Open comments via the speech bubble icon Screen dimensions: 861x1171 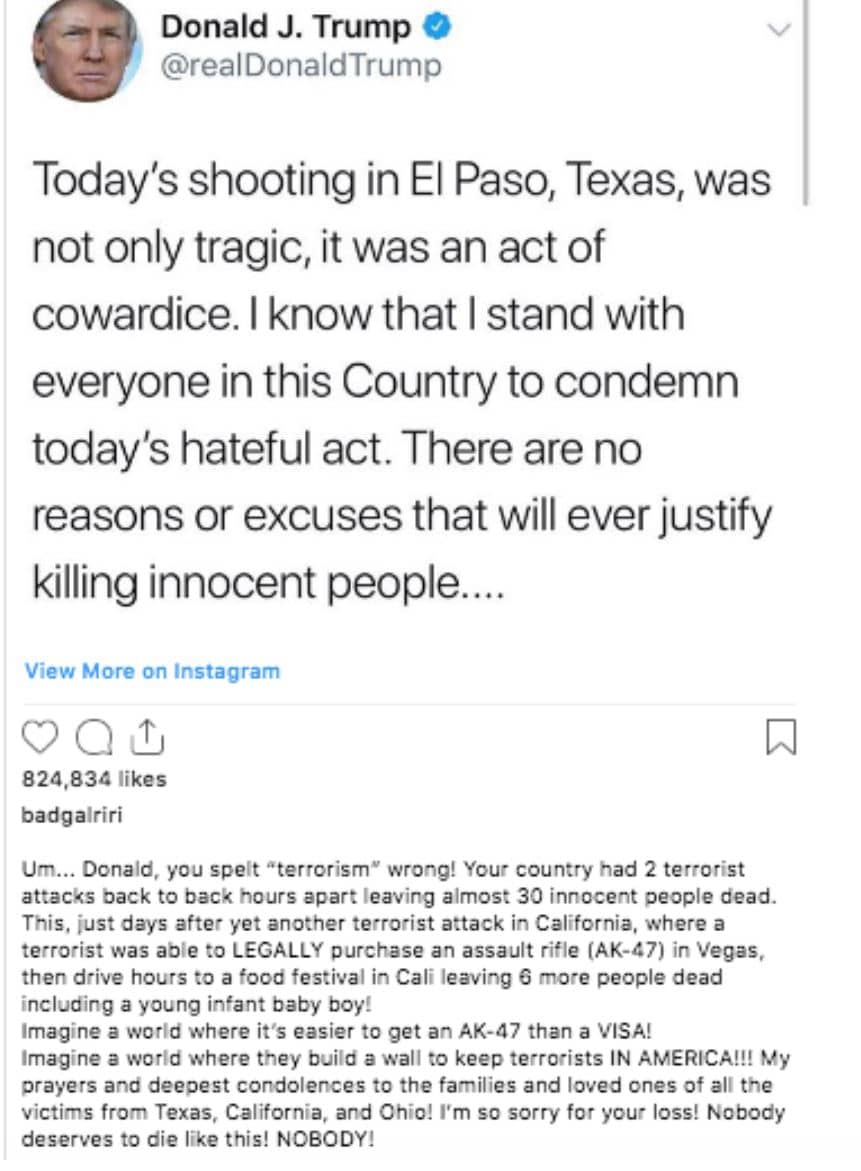(x=92, y=738)
